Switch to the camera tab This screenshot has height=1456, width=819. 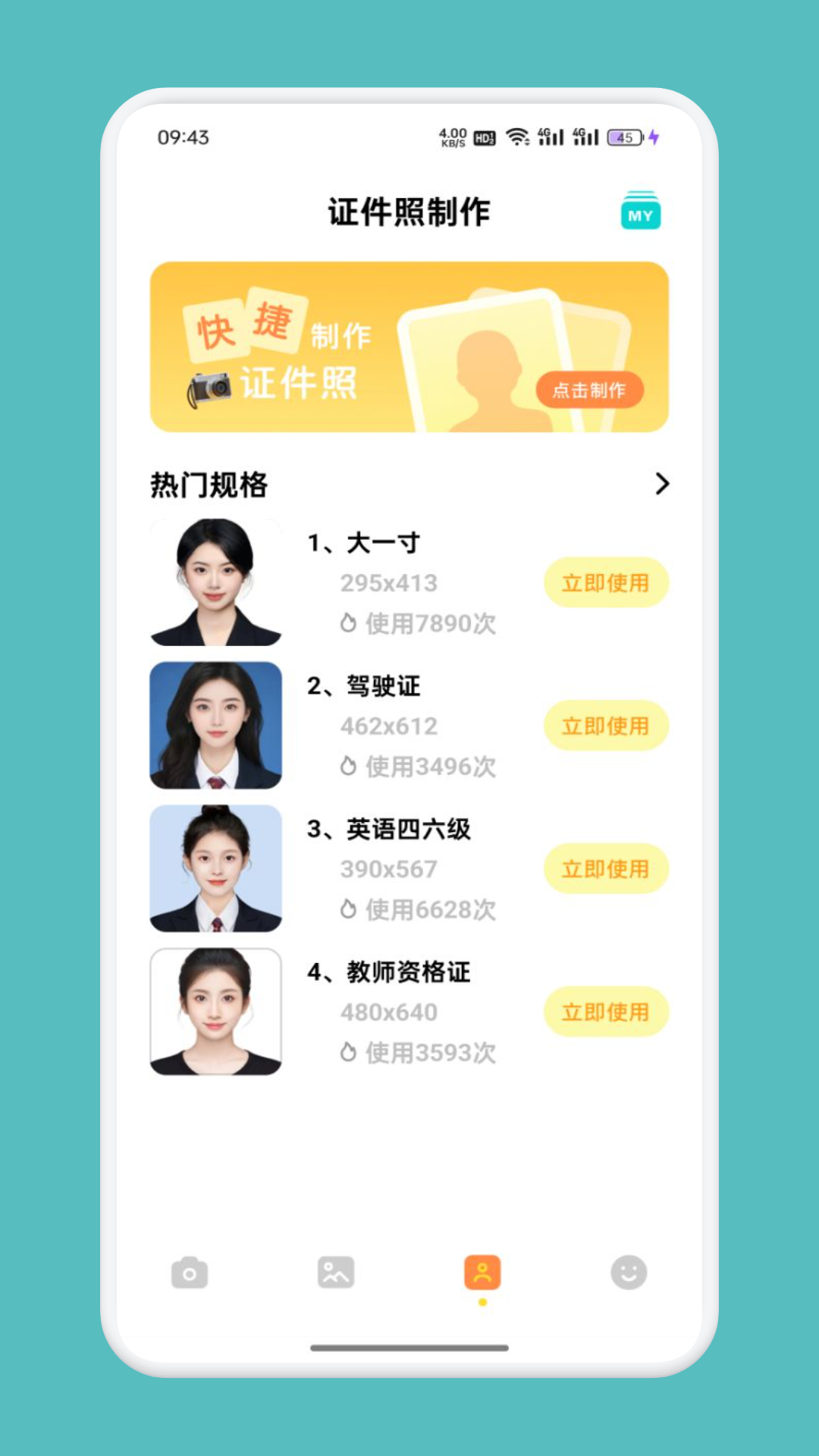tap(190, 1273)
